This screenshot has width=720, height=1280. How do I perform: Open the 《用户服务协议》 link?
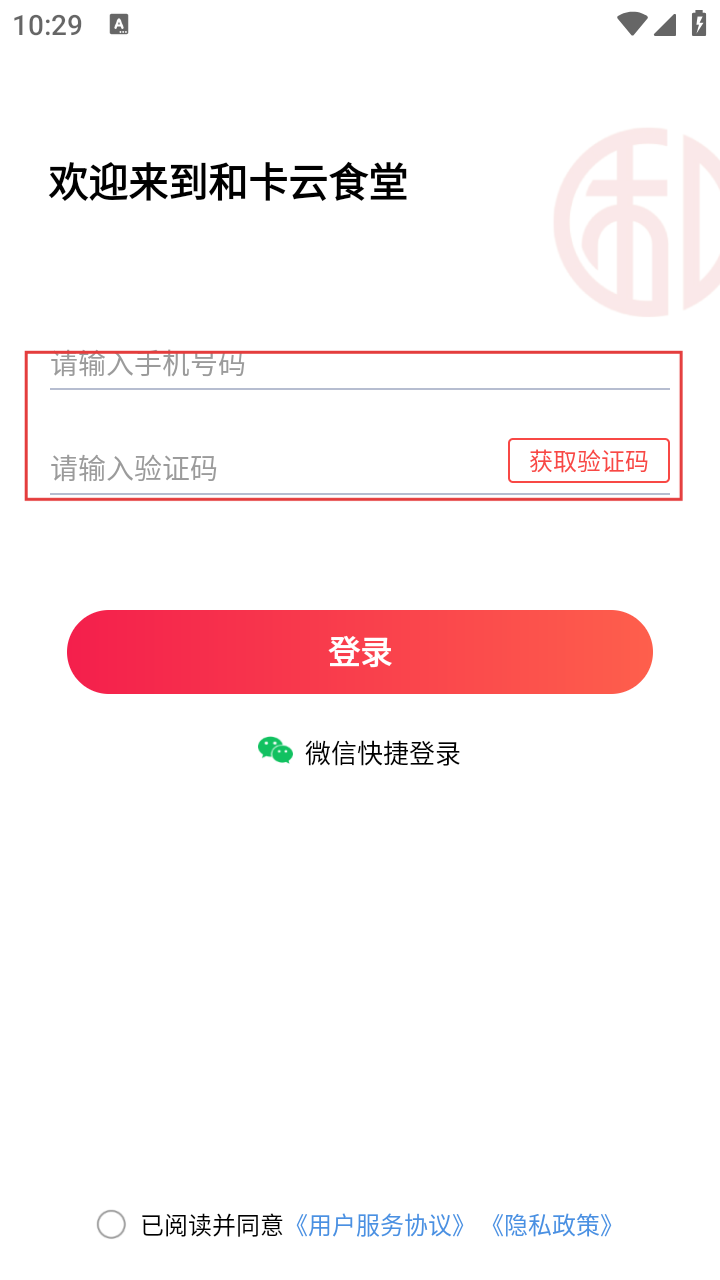[x=376, y=1225]
